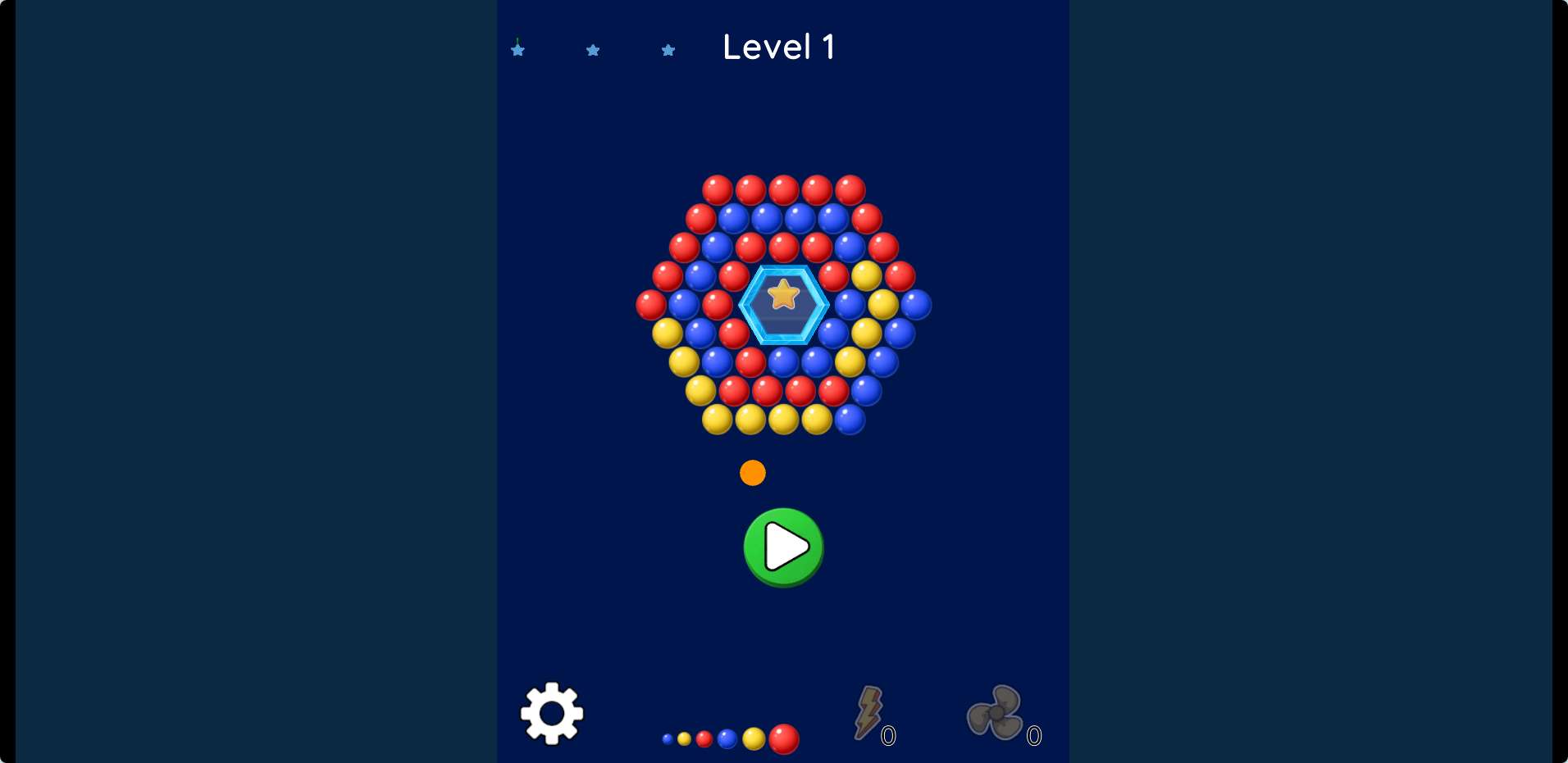Activate the fan power-up
The width and height of the screenshot is (1568, 763).
[x=996, y=713]
